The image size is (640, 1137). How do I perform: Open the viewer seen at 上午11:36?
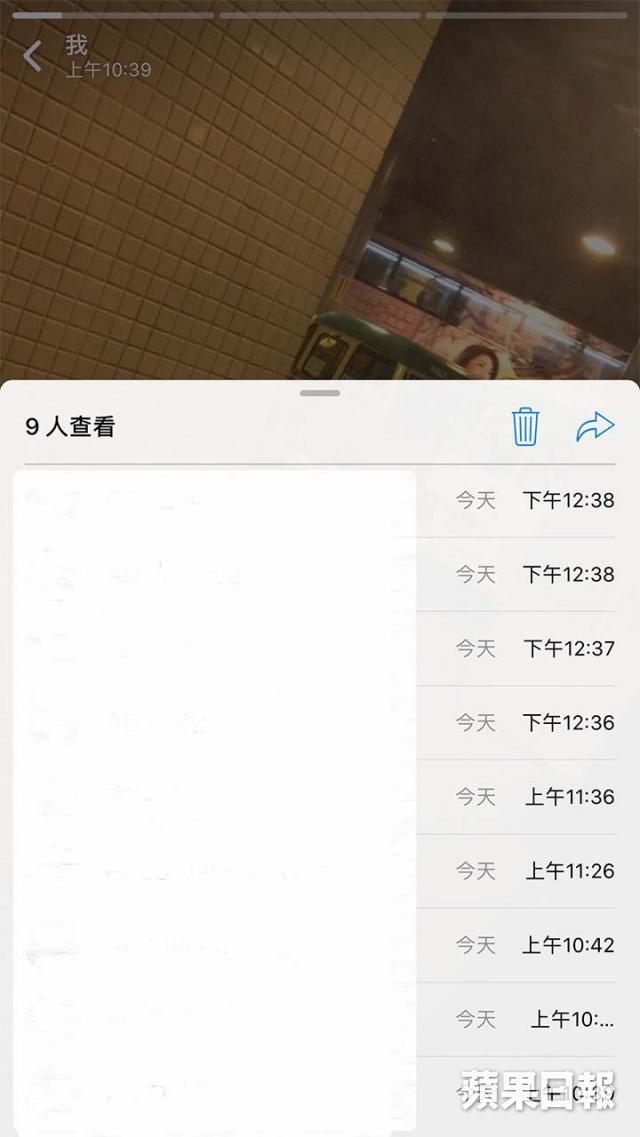(x=320, y=796)
